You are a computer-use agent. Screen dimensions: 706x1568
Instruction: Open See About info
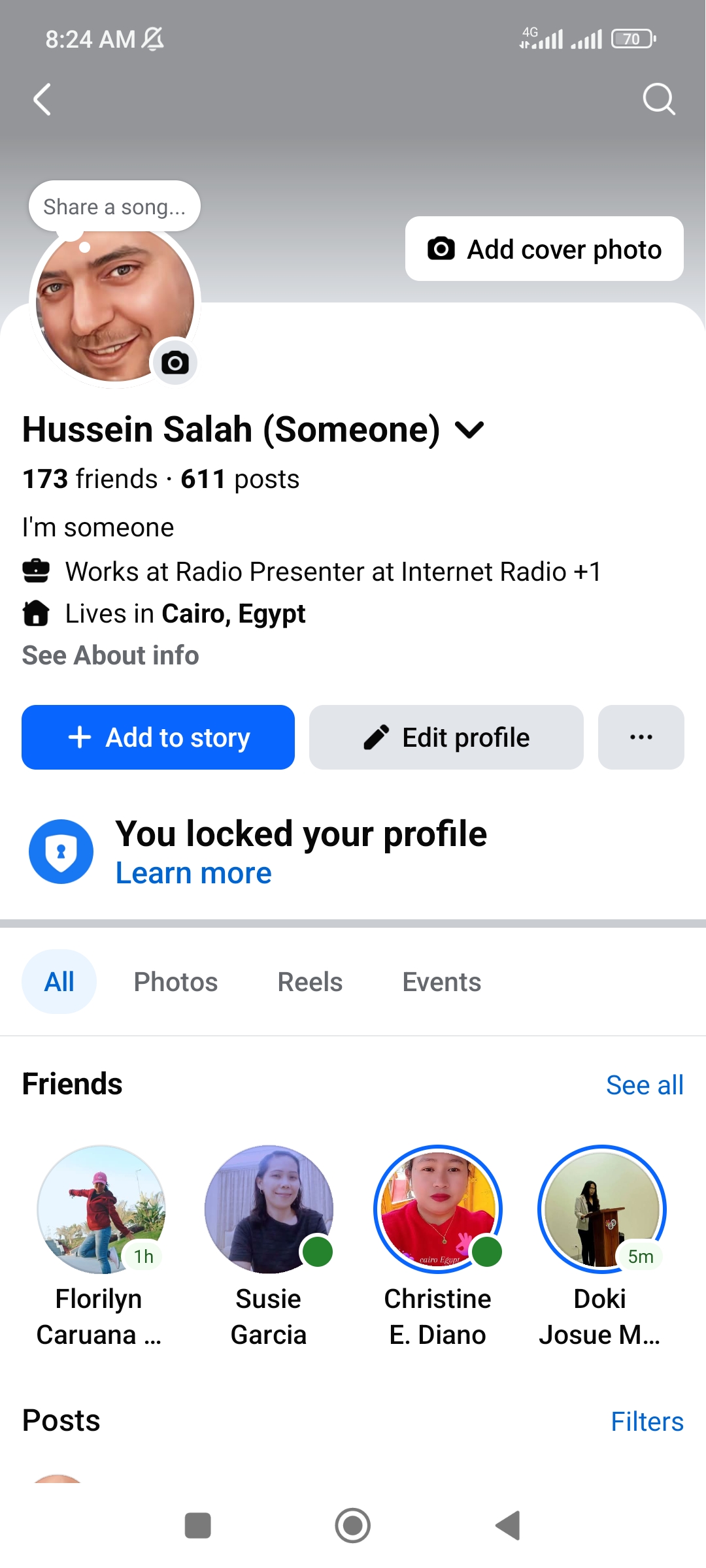tap(110, 655)
